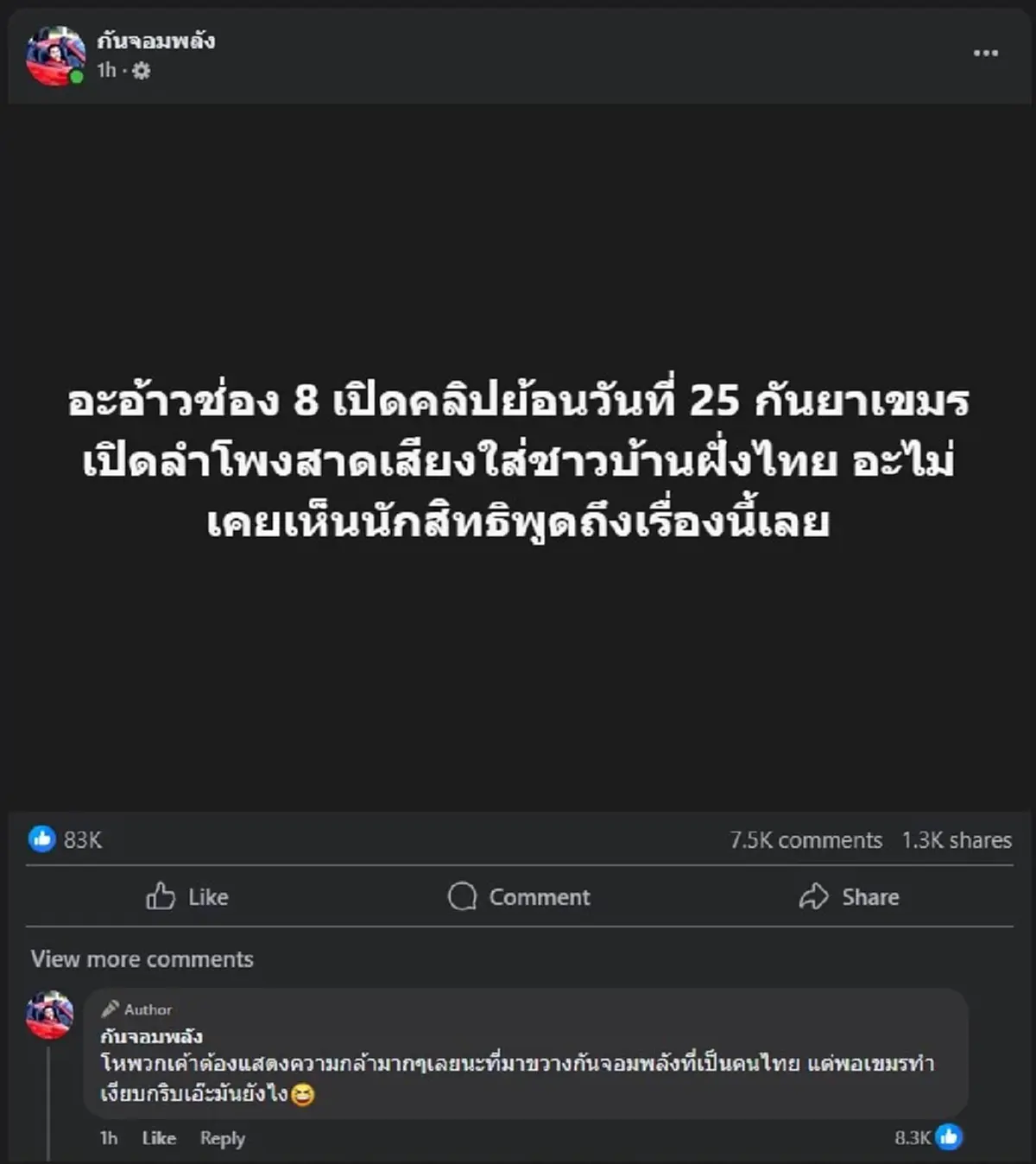Like the author's comment
1036x1164 pixels.
[159, 1138]
